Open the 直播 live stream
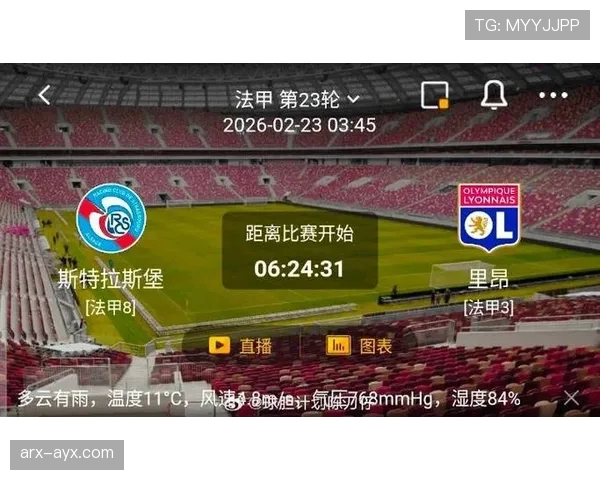Image resolution: width=600 pixels, height=480 pixels. [241, 345]
